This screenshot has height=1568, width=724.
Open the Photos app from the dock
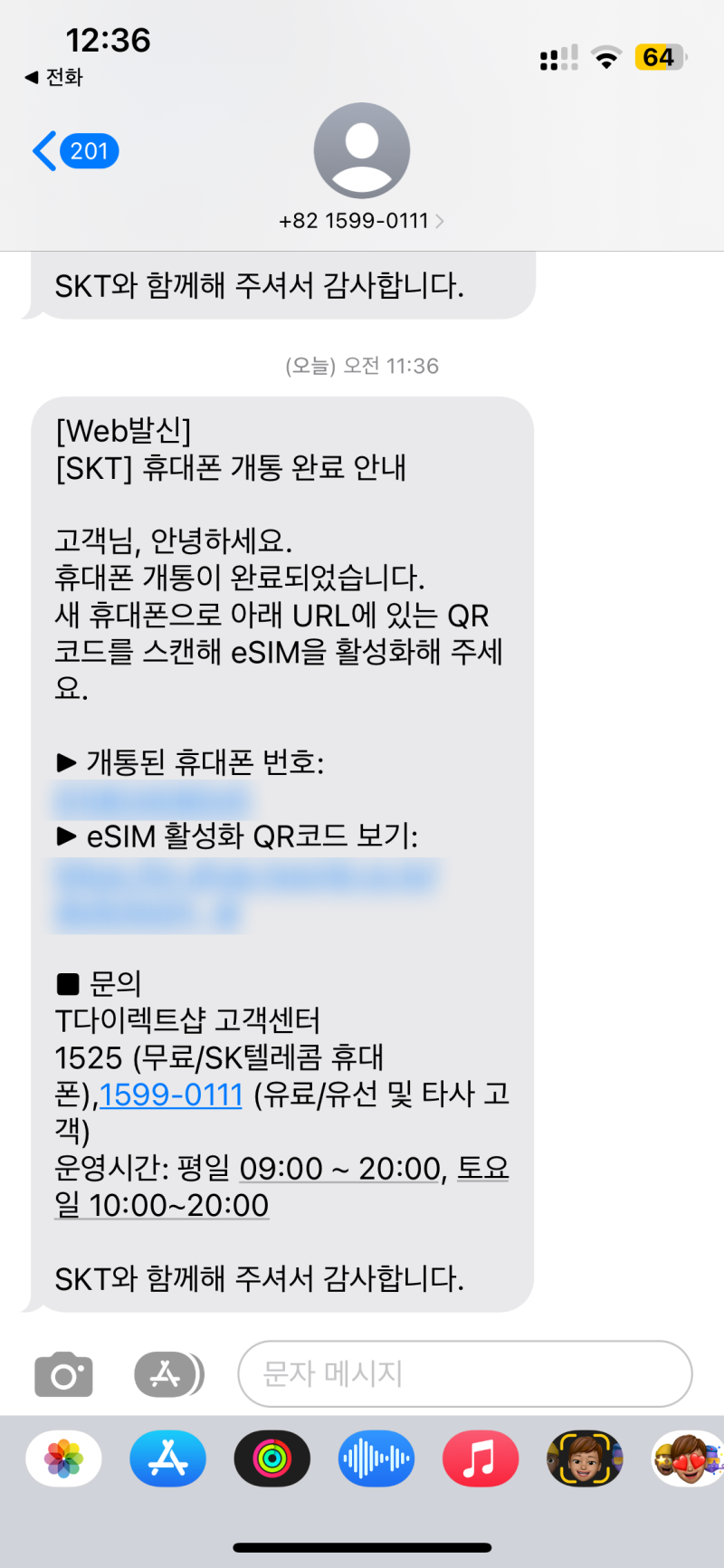[62, 1458]
